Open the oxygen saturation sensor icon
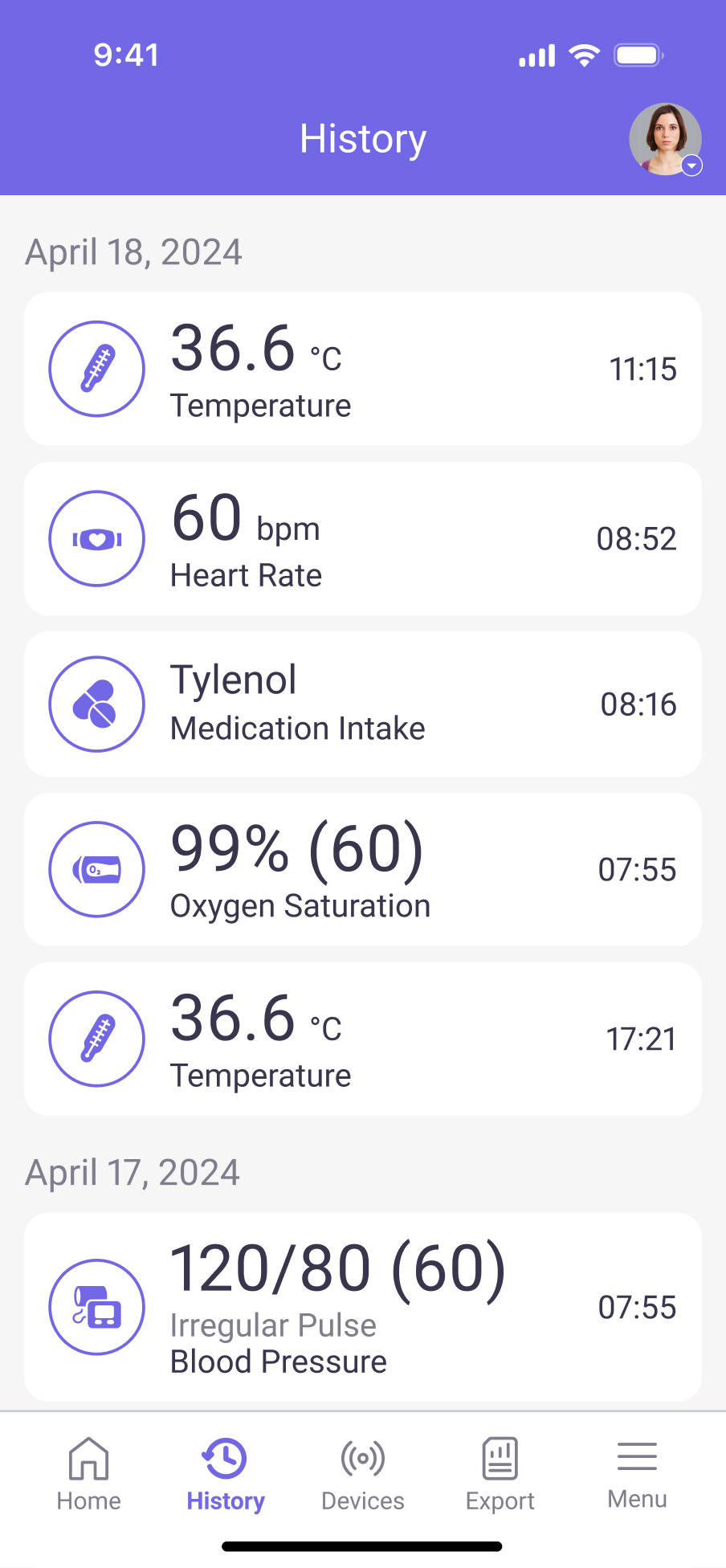 click(x=96, y=869)
